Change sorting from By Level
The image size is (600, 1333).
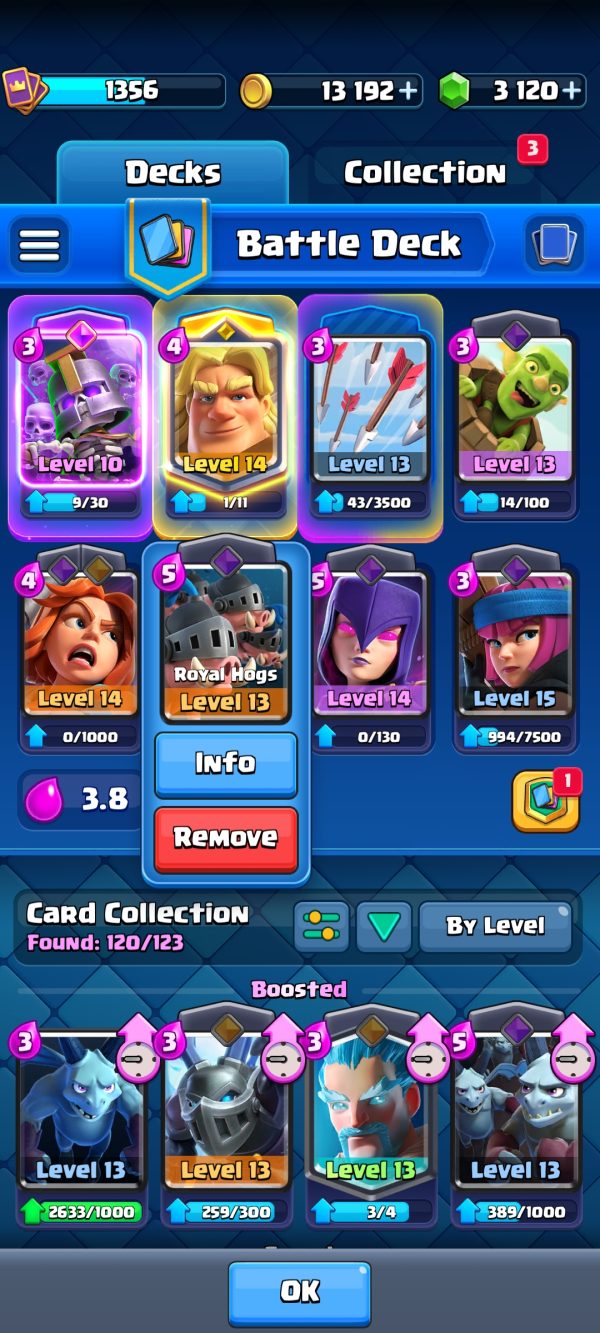coord(495,927)
